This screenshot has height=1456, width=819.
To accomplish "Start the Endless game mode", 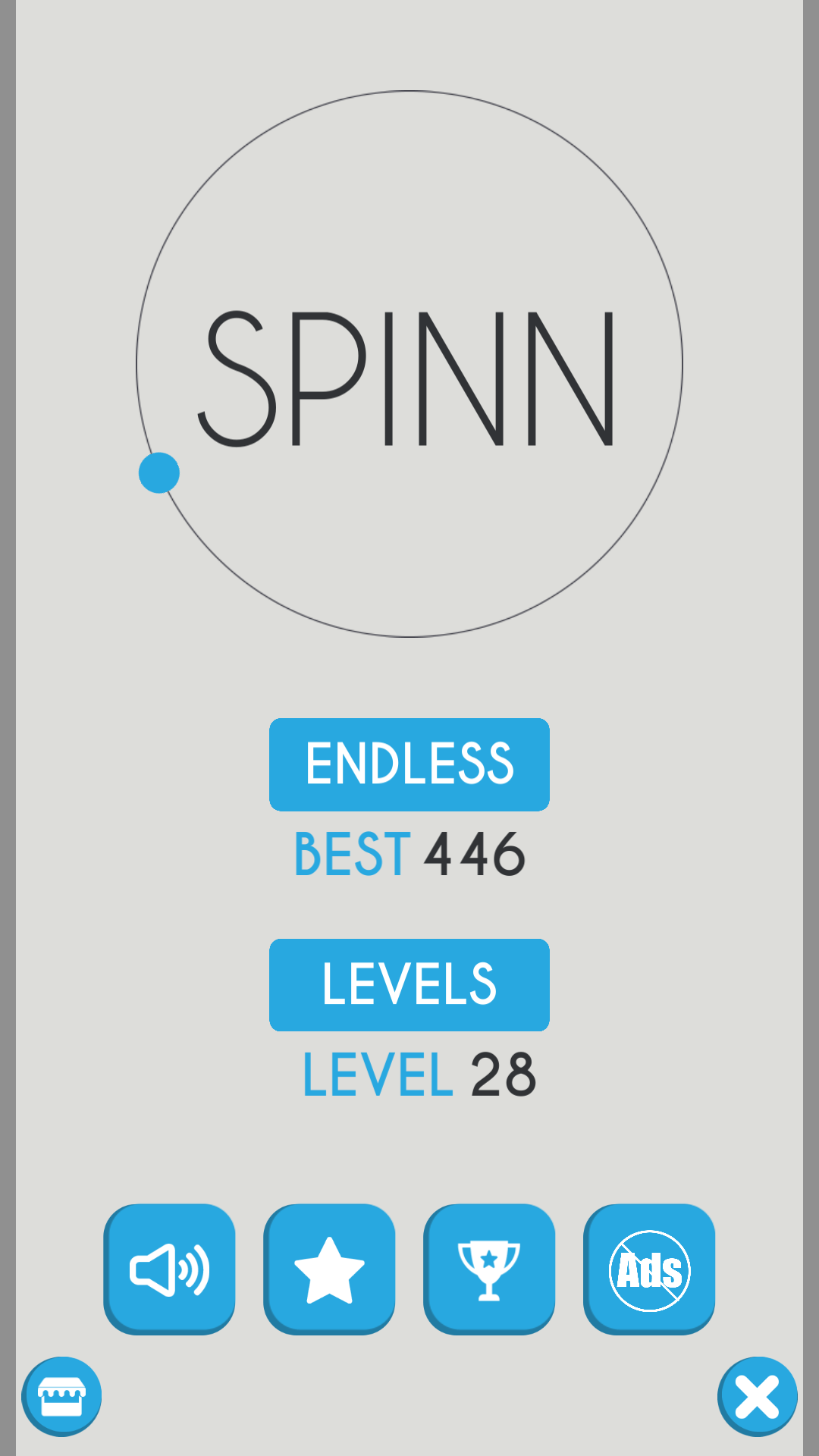I will (x=409, y=764).
